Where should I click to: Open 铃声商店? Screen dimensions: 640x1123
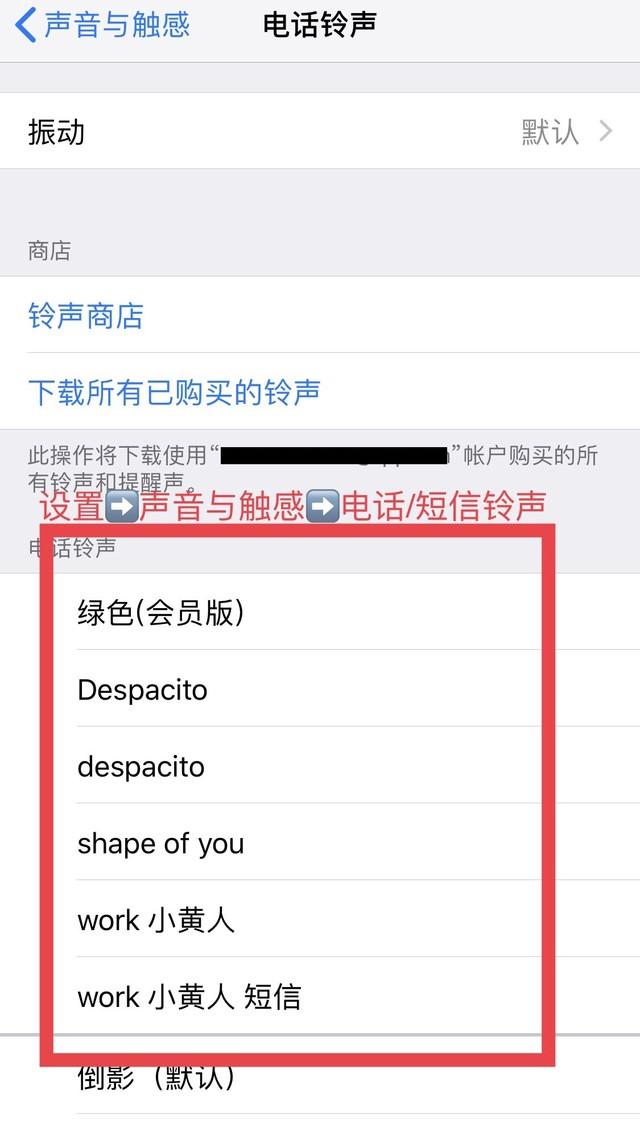(x=86, y=316)
